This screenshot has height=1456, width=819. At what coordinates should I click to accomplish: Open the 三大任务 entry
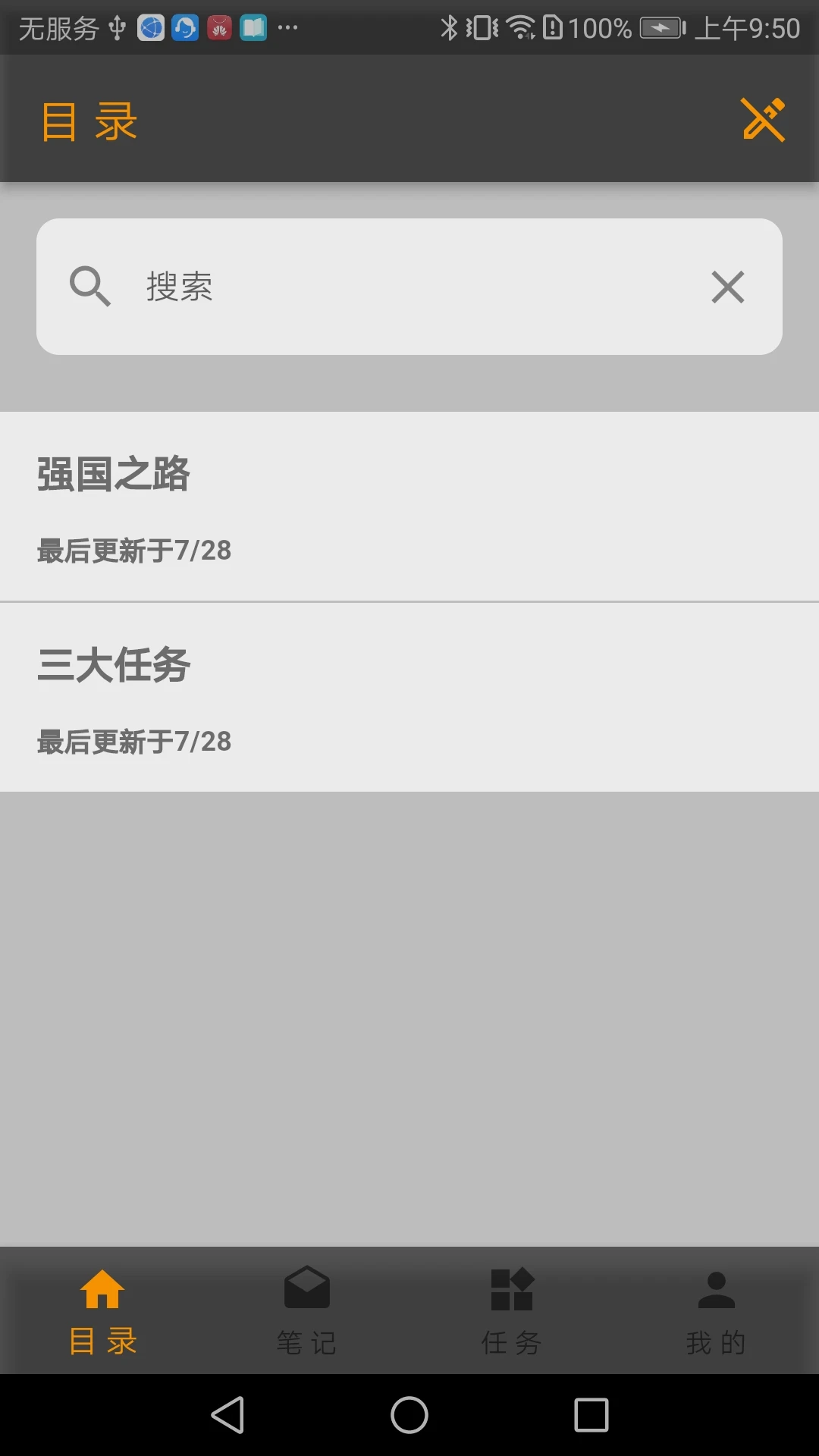(409, 697)
